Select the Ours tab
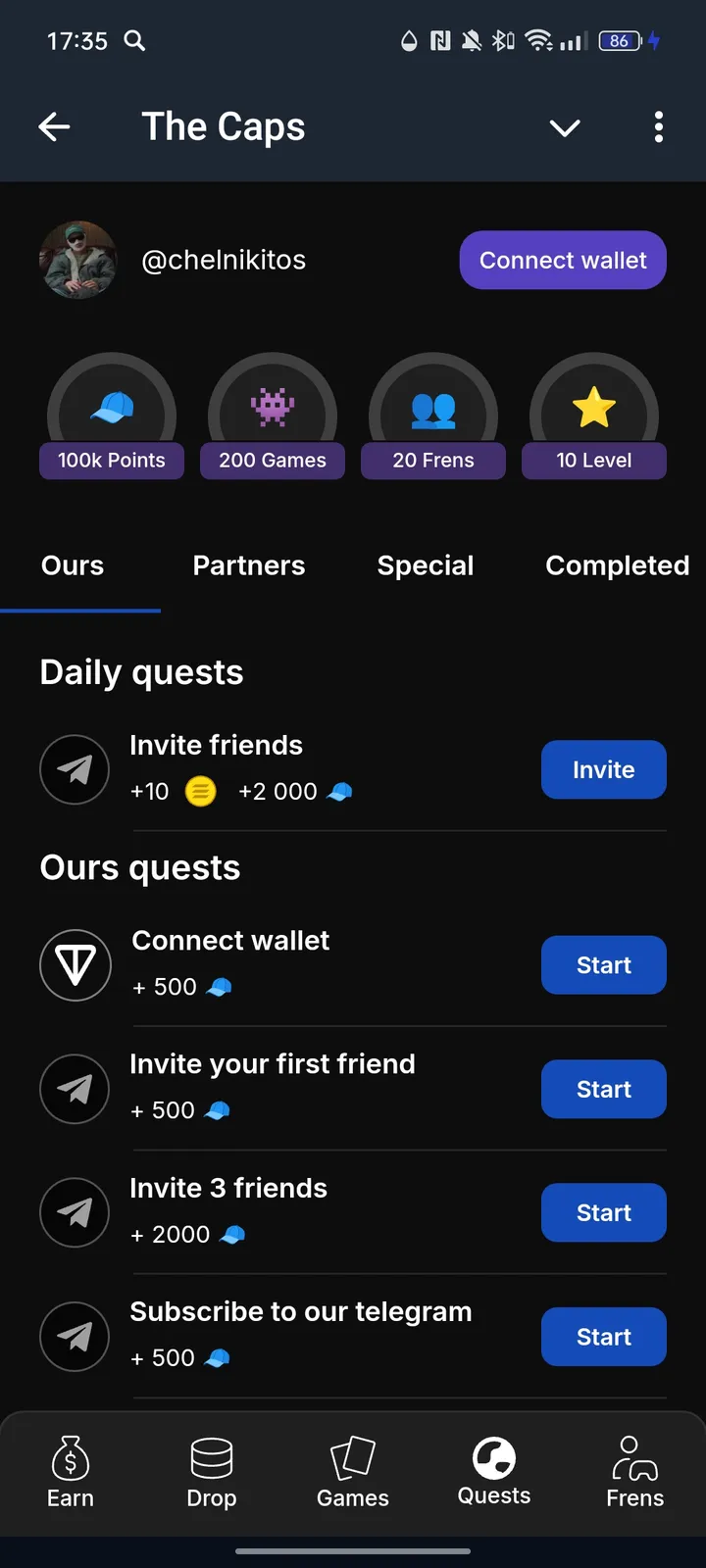This screenshot has width=706, height=1568. (x=73, y=565)
